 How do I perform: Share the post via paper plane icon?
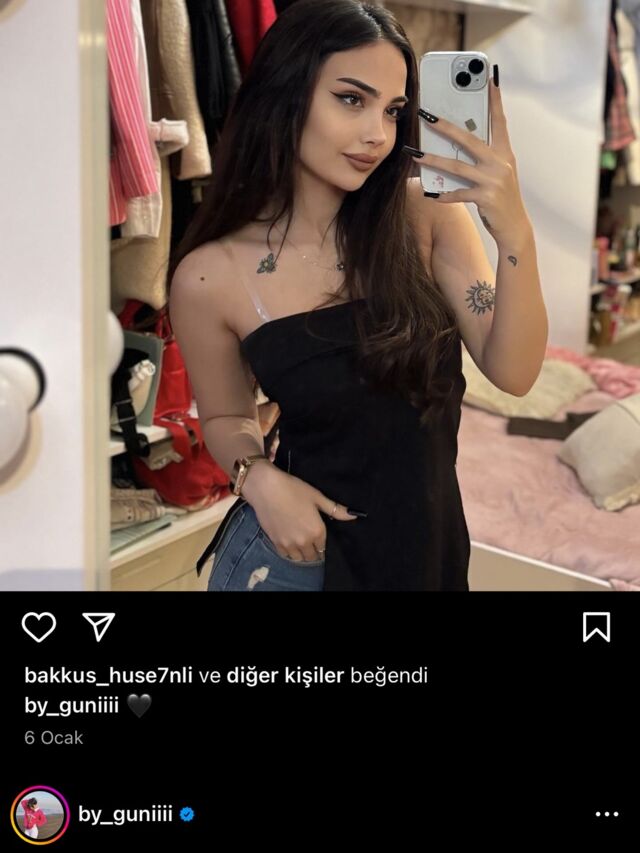point(99,627)
